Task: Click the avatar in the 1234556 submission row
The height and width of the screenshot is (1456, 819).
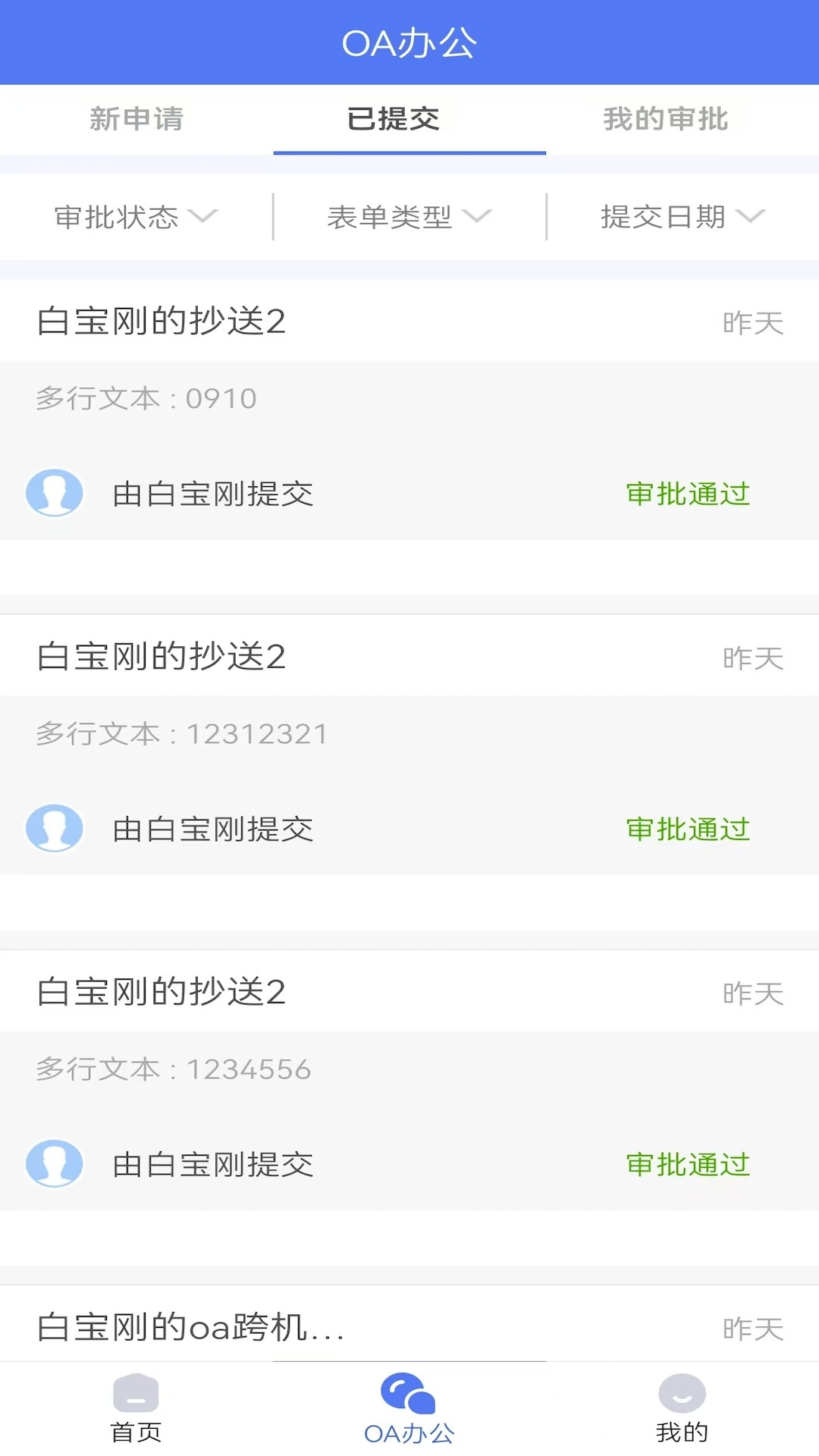Action: [55, 1164]
